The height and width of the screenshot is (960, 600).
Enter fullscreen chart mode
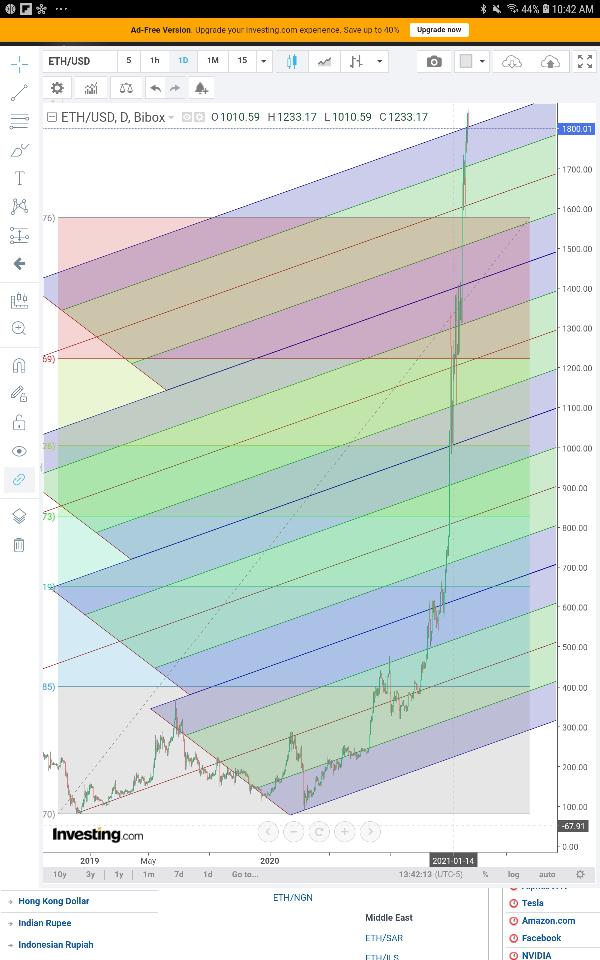coord(585,62)
